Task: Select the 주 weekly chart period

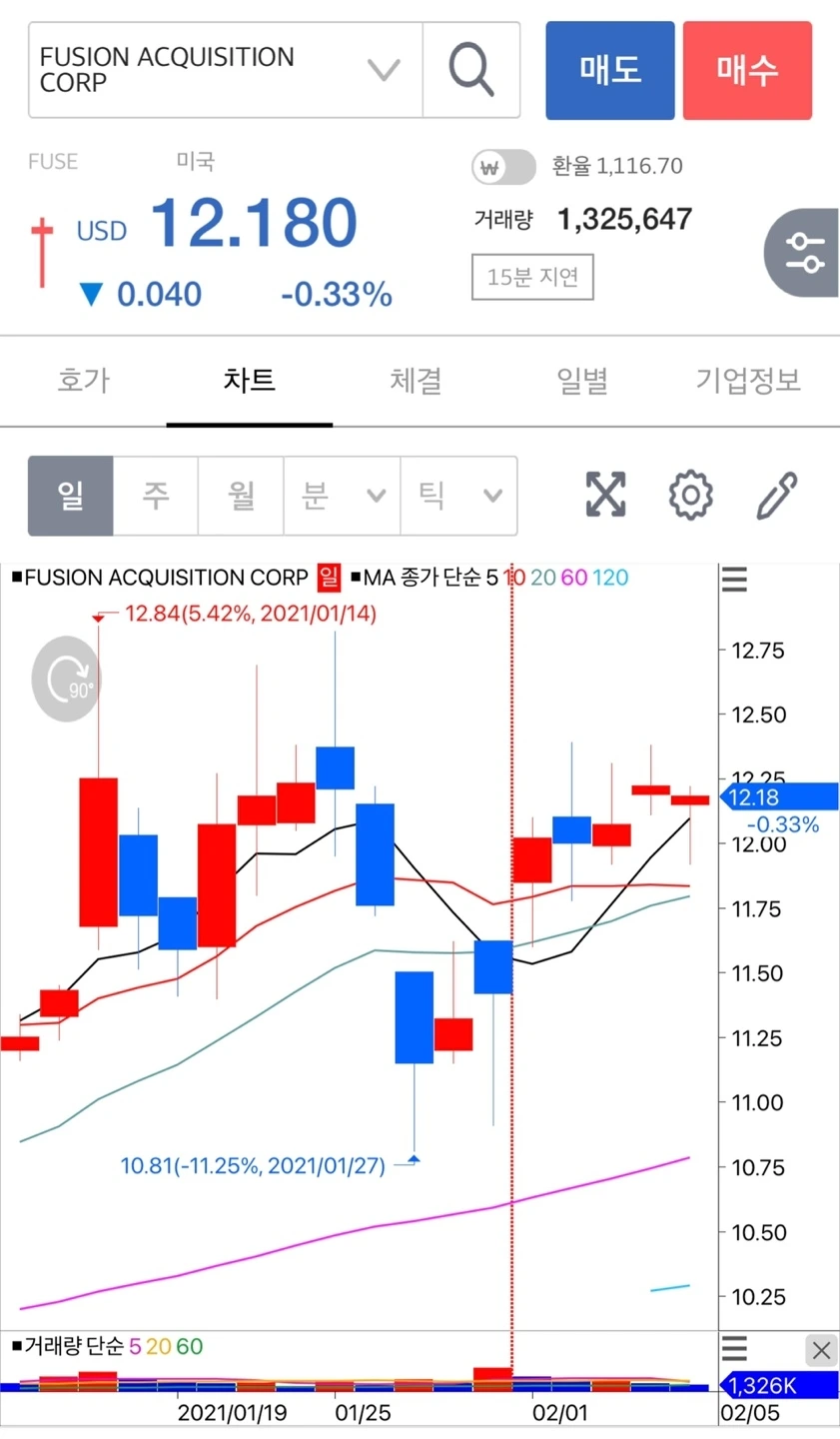Action: tap(156, 496)
